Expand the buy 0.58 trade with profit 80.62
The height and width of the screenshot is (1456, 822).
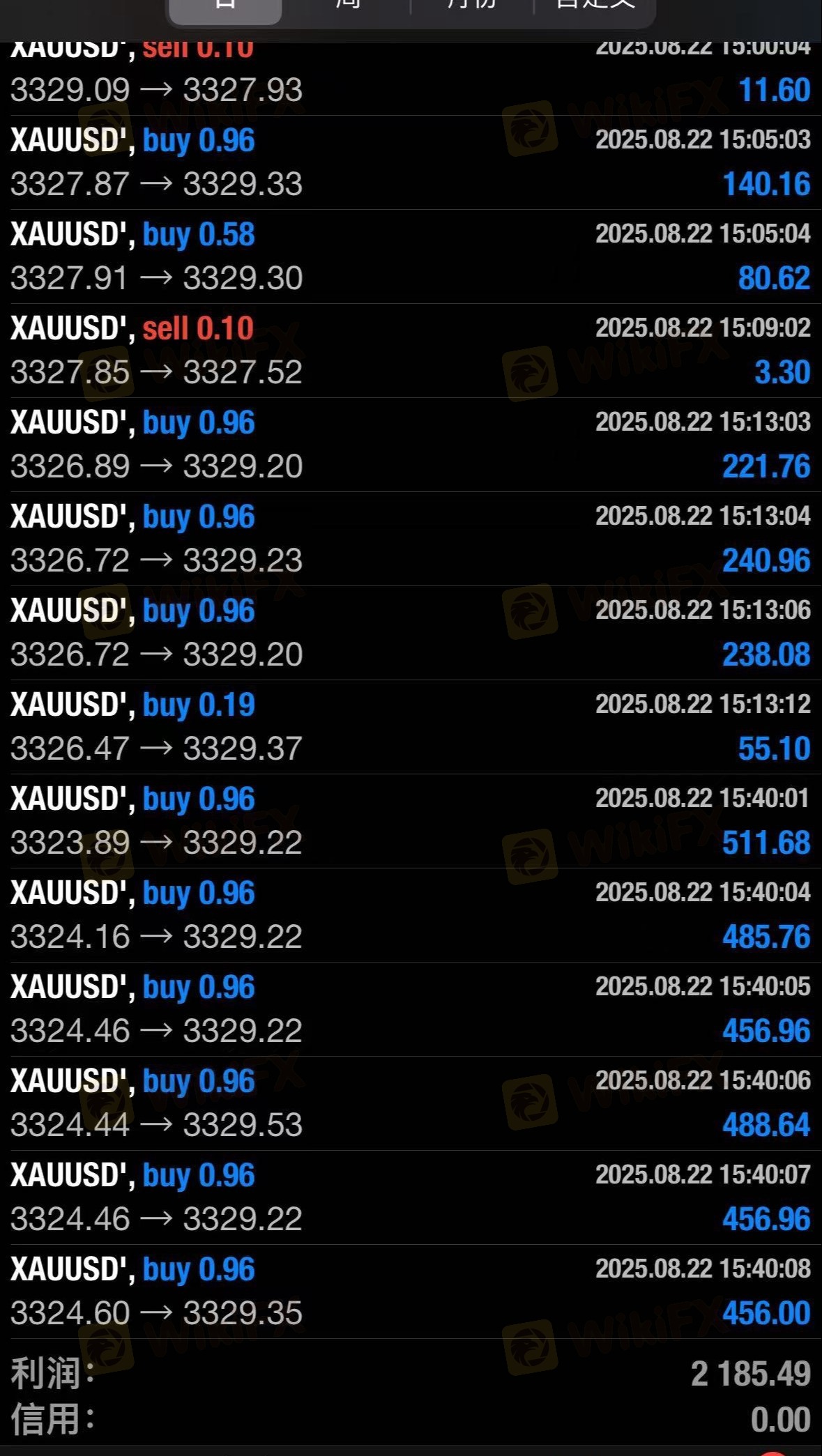[411, 256]
